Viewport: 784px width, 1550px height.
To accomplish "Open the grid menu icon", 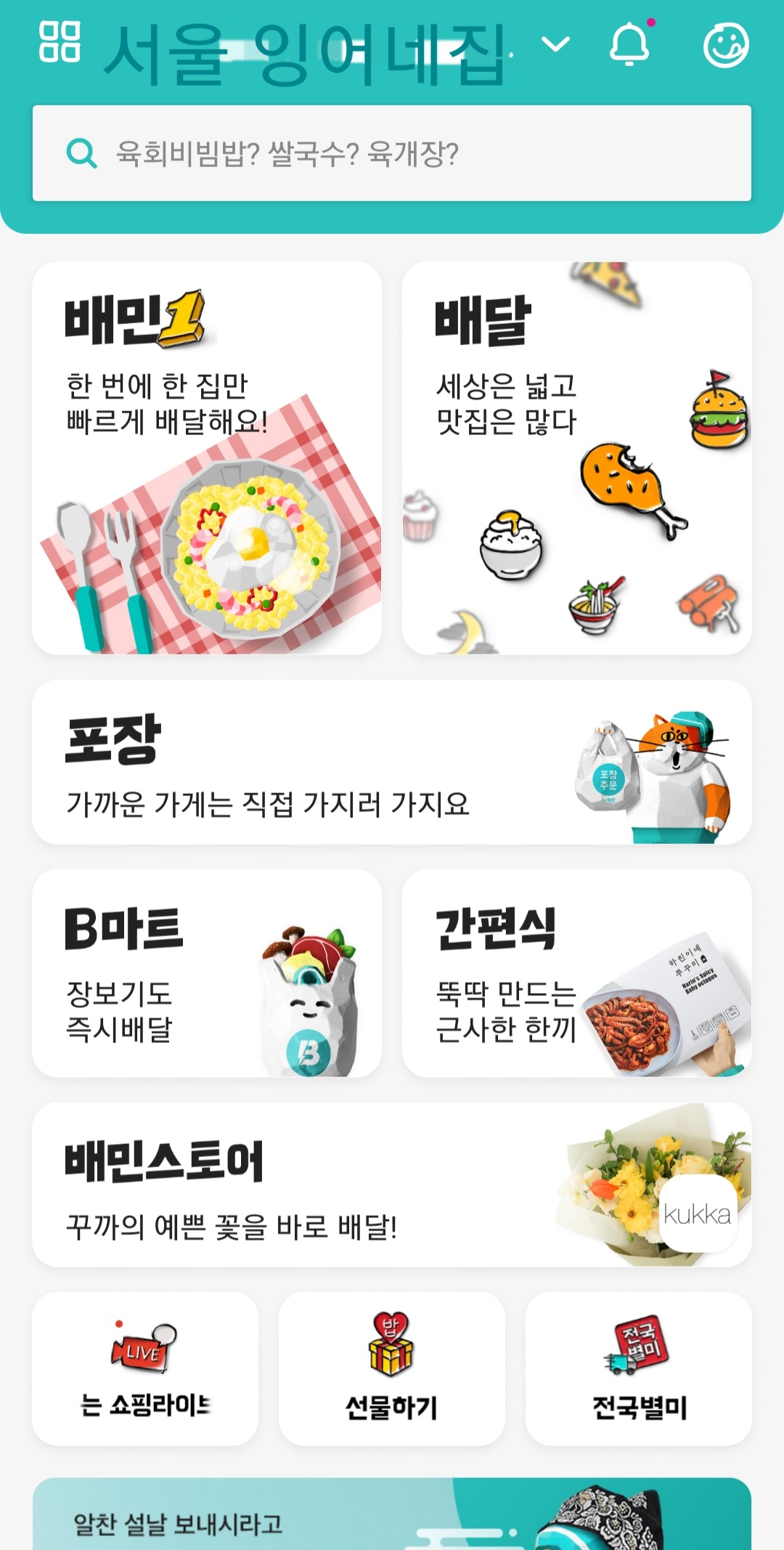I will [x=60, y=42].
